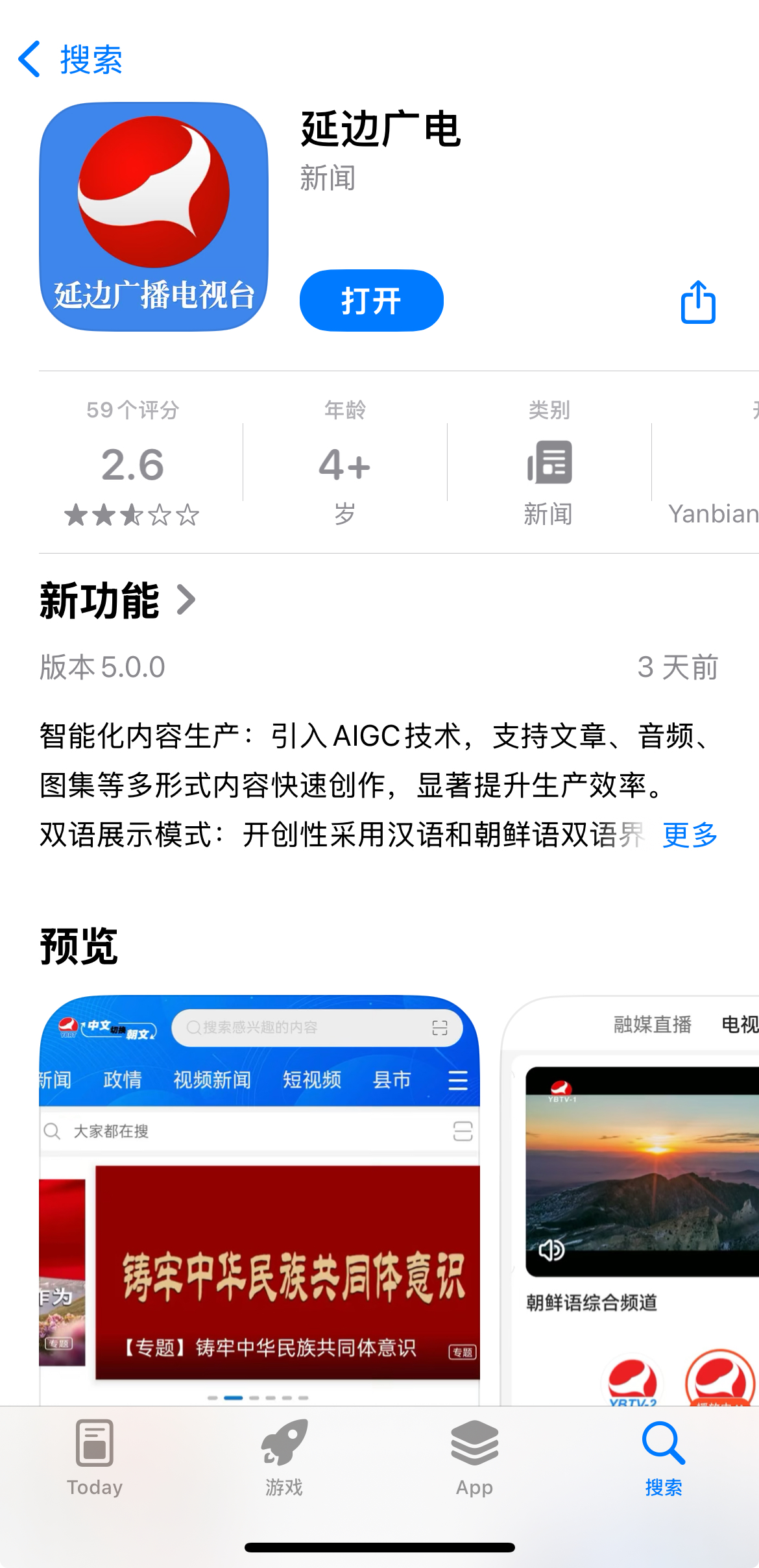Open the second preview screenshot 融媒直播
Viewport: 759px width, 1568px height.
632,1201
